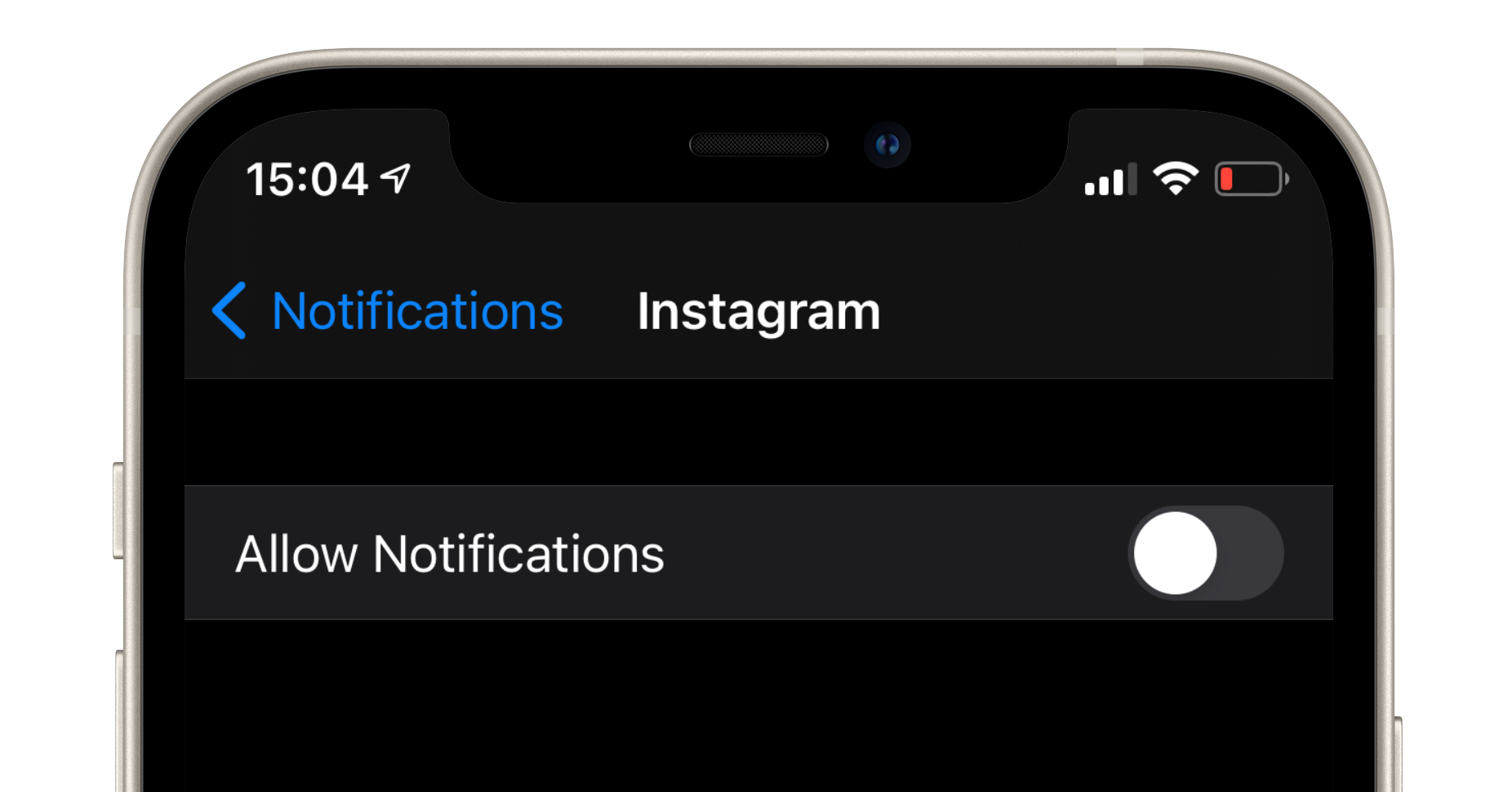Go back to Notifications settings
1512x792 pixels.
point(389,311)
